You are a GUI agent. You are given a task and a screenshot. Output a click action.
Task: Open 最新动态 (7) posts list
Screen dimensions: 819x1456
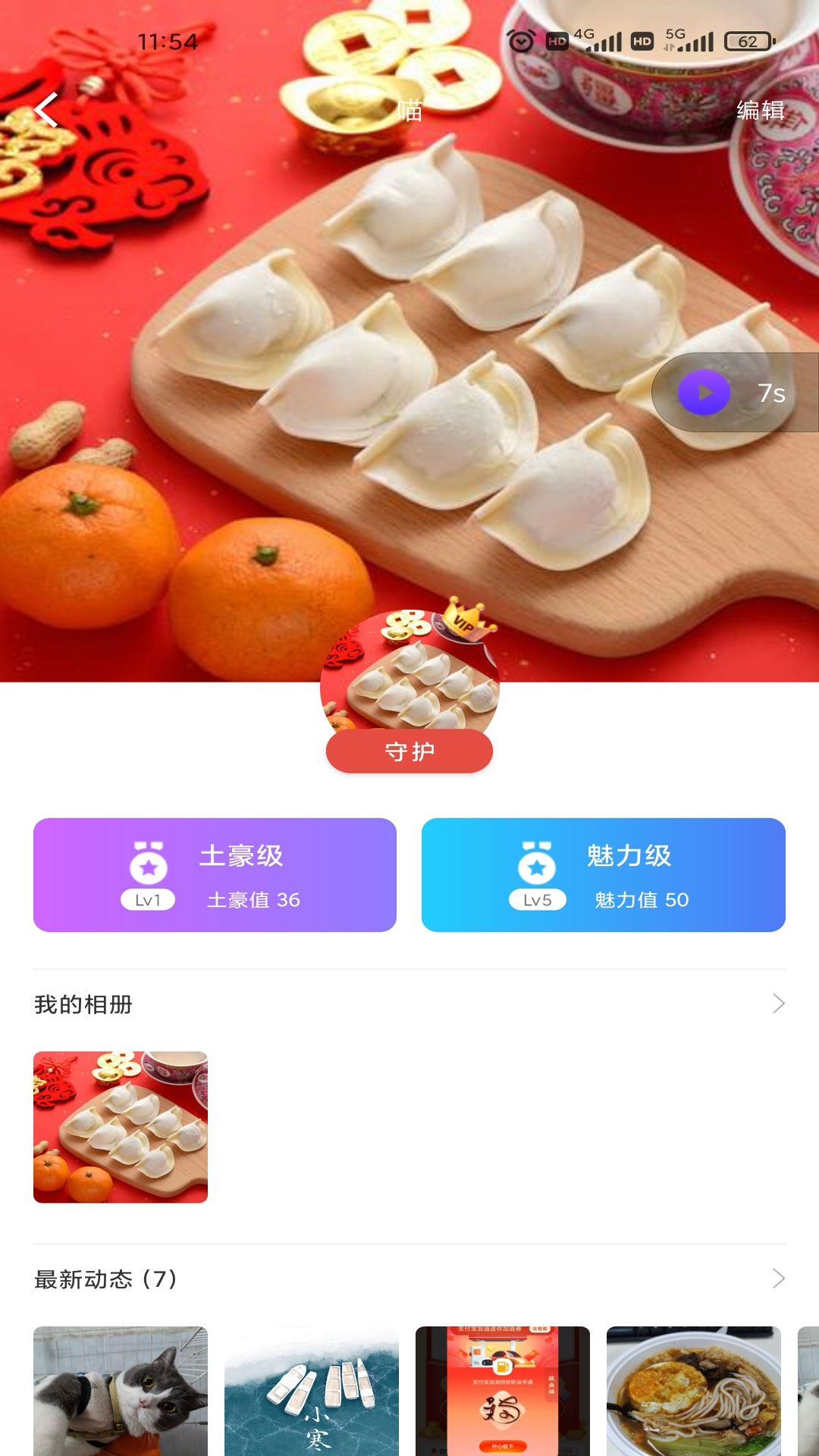point(409,1279)
